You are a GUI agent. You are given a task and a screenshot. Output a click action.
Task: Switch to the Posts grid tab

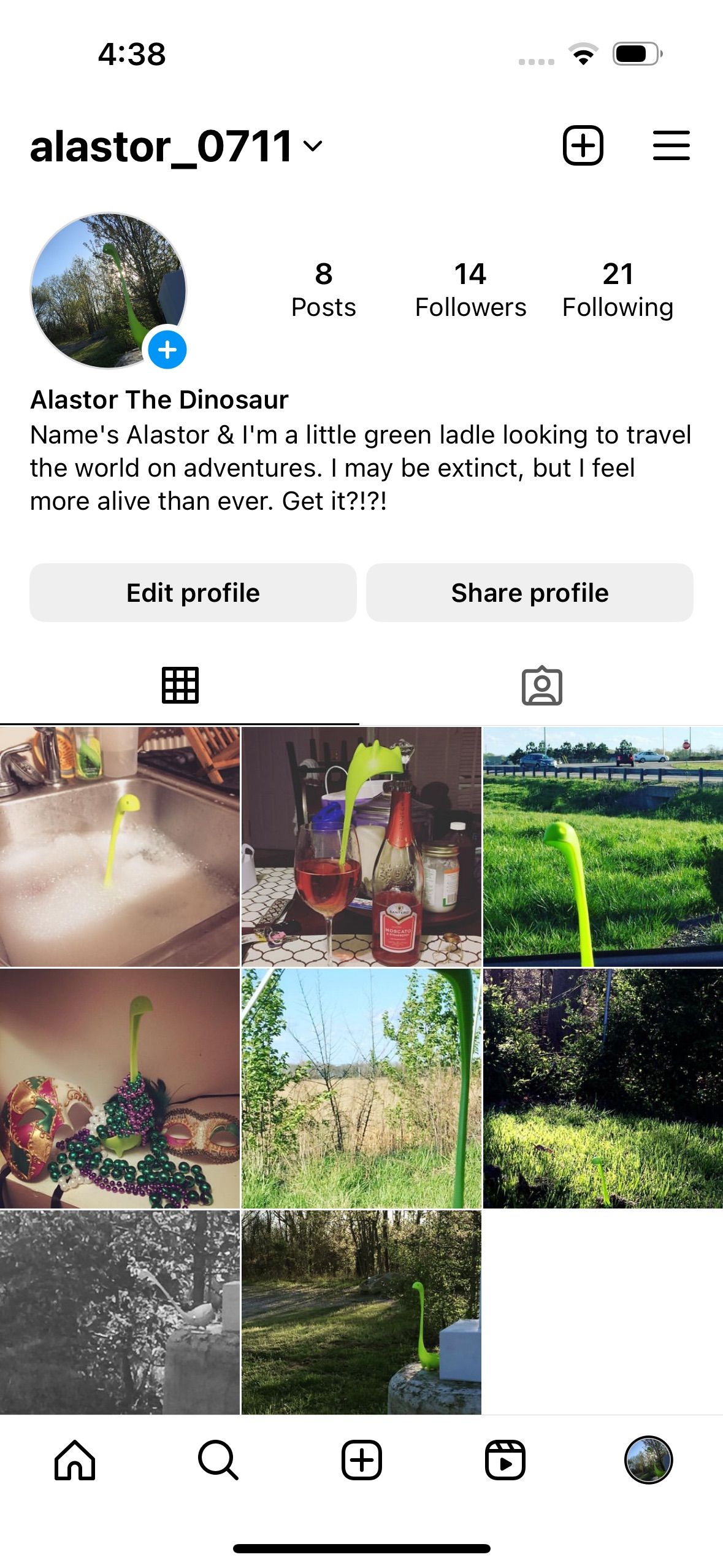181,686
